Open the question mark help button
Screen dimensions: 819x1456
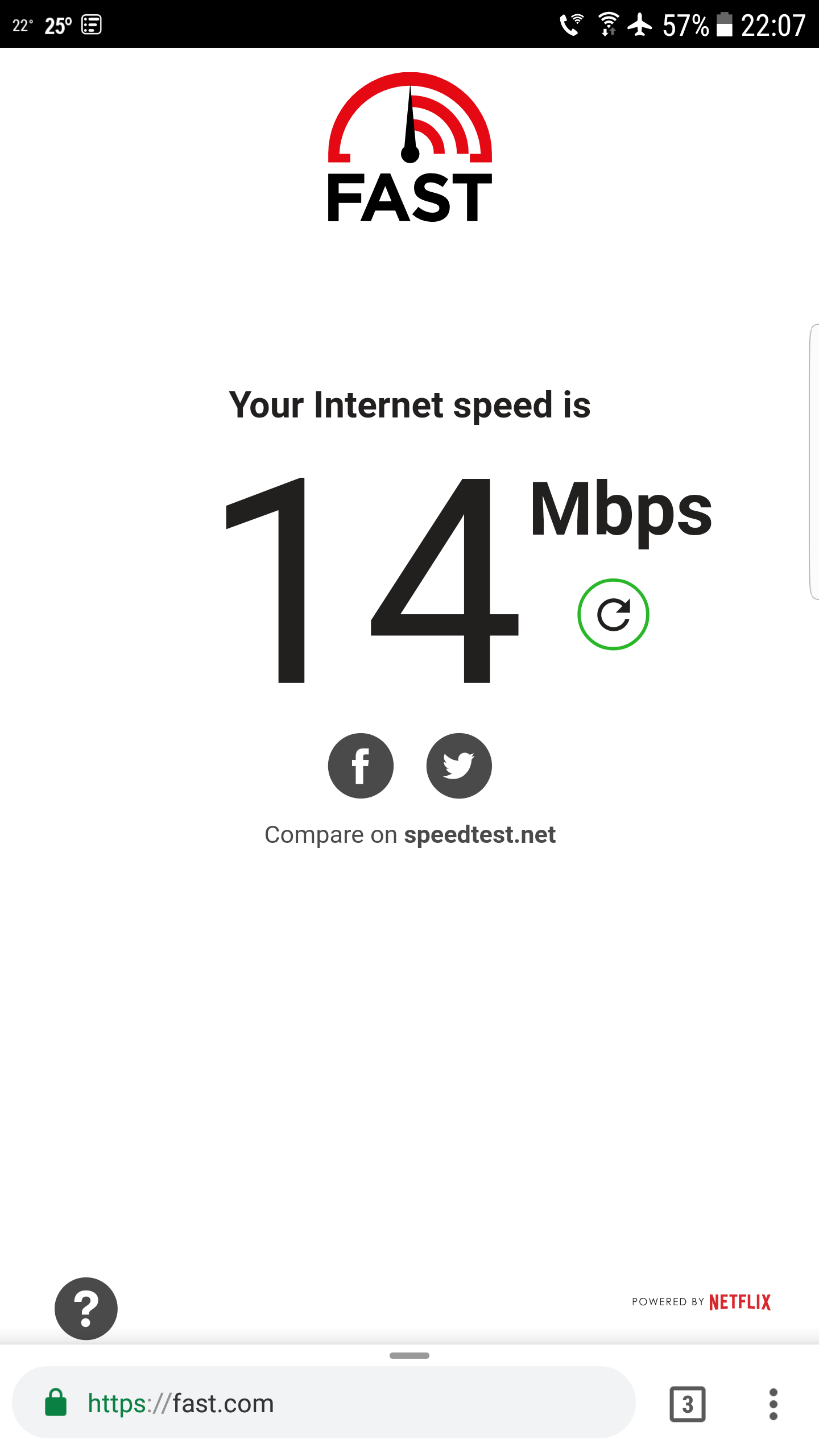[x=86, y=1308]
